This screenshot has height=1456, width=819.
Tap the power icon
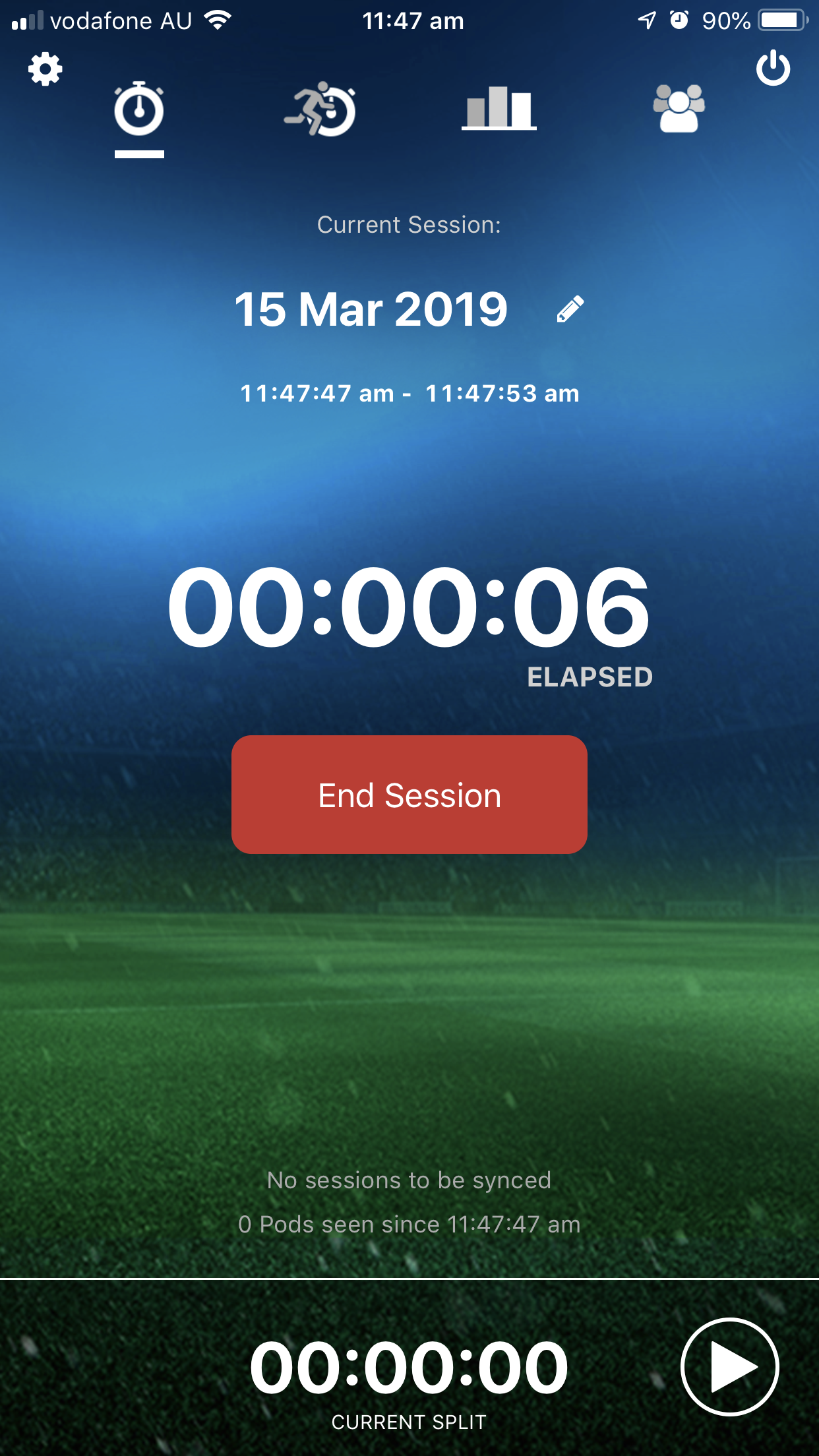click(773, 68)
